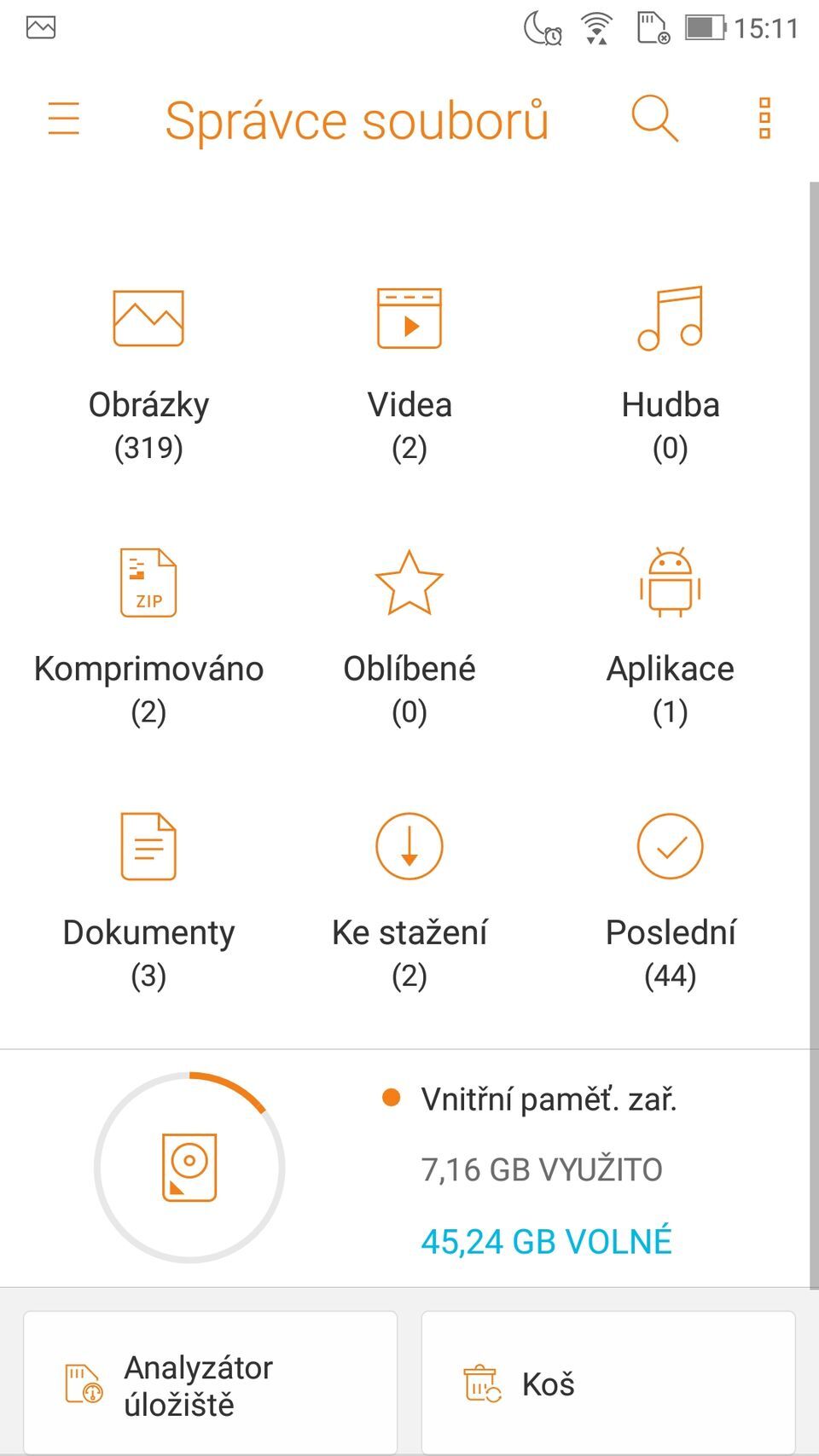This screenshot has height=1456, width=819.
Task: Open the three-dot overflow menu
Action: point(763,119)
